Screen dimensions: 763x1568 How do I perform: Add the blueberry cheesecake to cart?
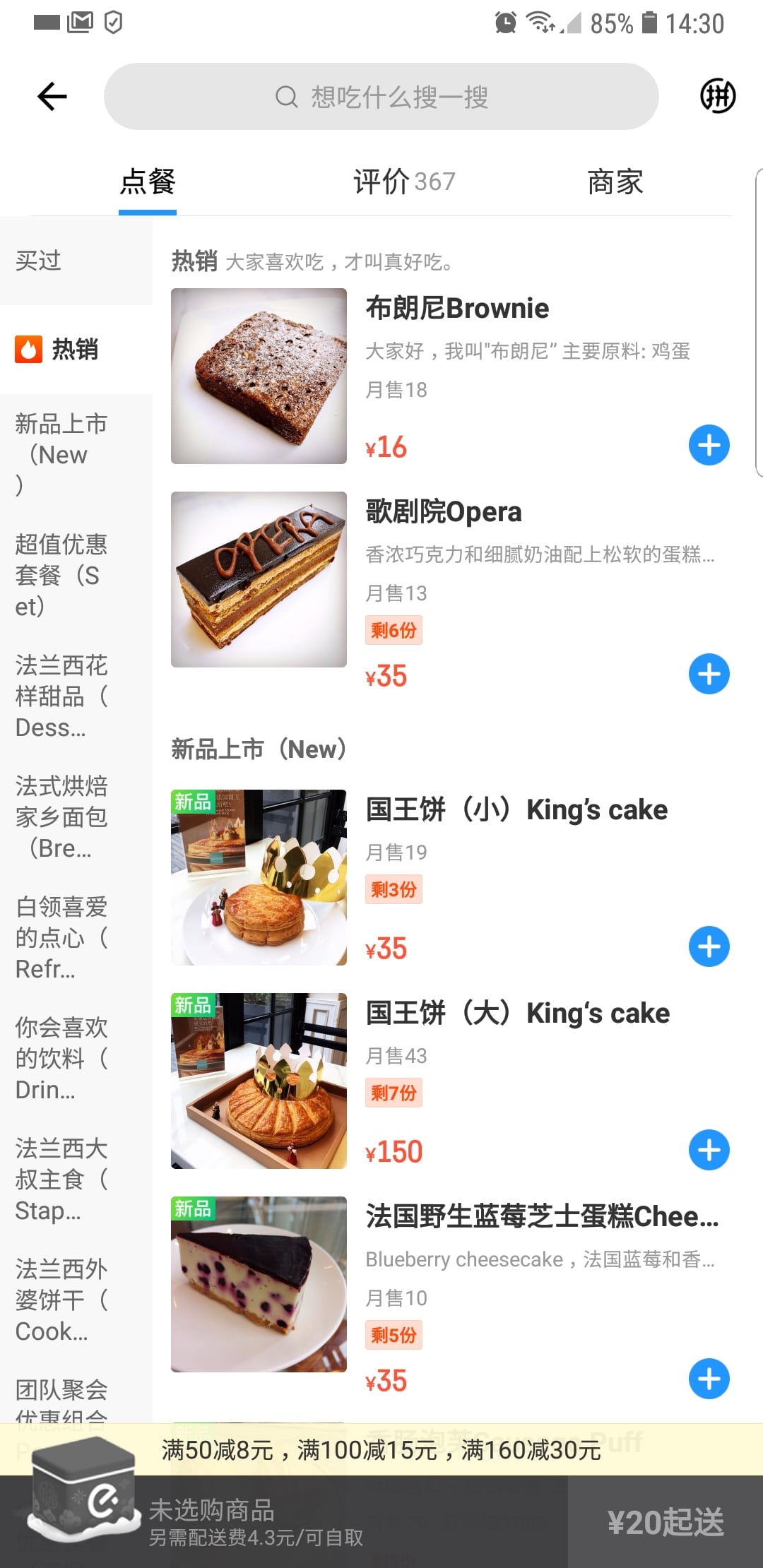(x=709, y=1379)
